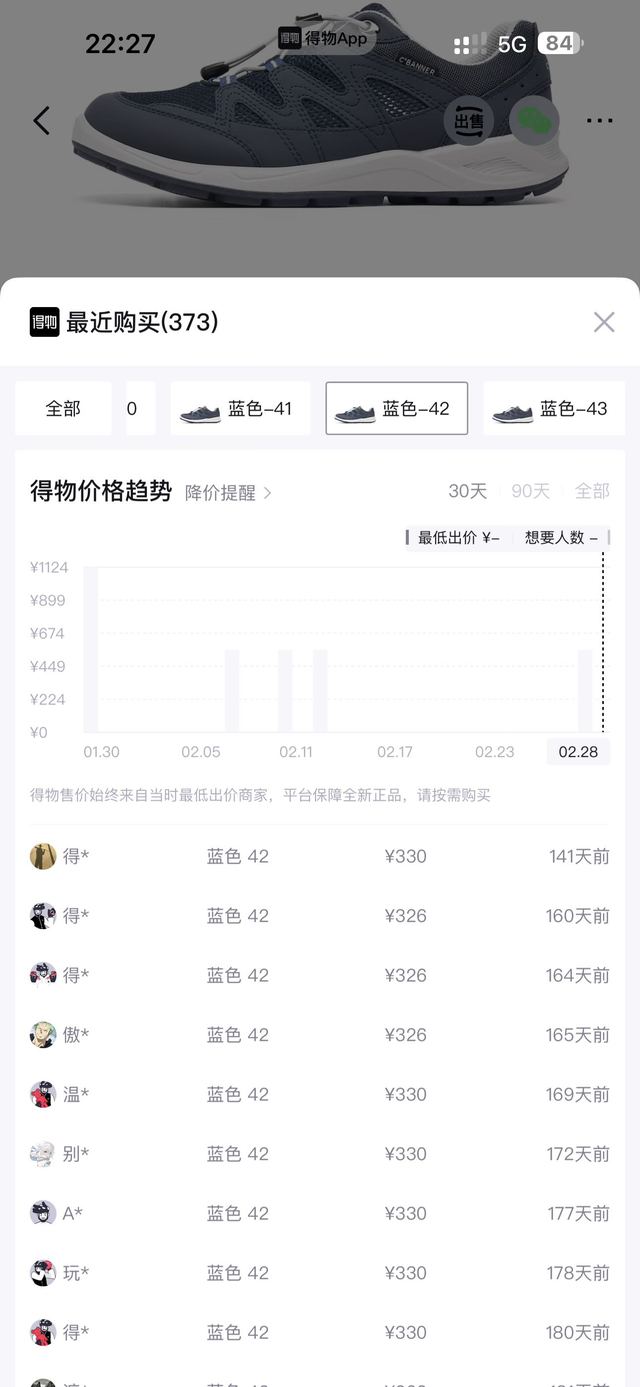Image resolution: width=640 pixels, height=1387 pixels.
Task: Filter purchases by 蓝色-43
Action: (554, 409)
